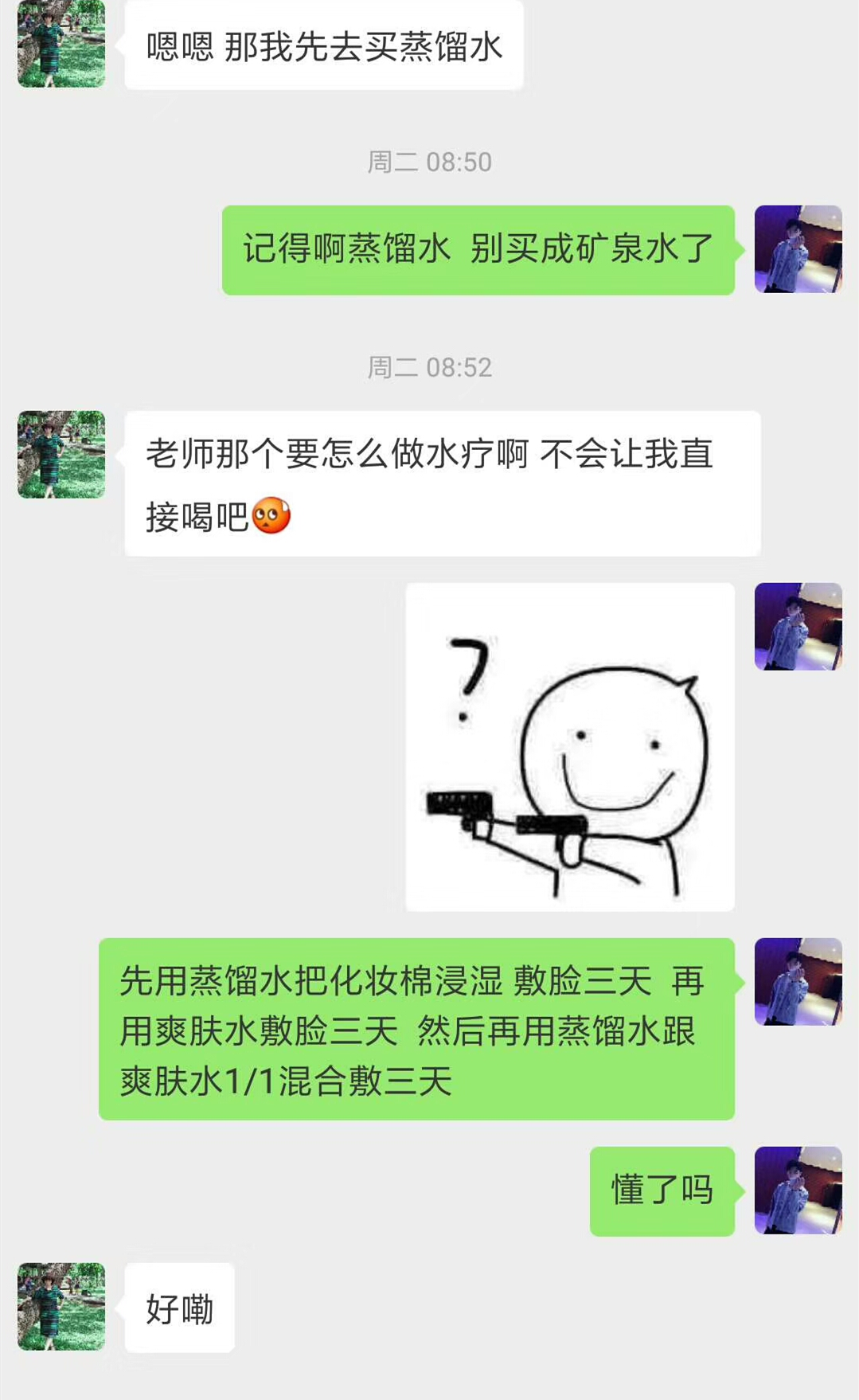This screenshot has height=1400, width=859.
Task: Open the question-mark gun sticker image
Action: (570, 747)
